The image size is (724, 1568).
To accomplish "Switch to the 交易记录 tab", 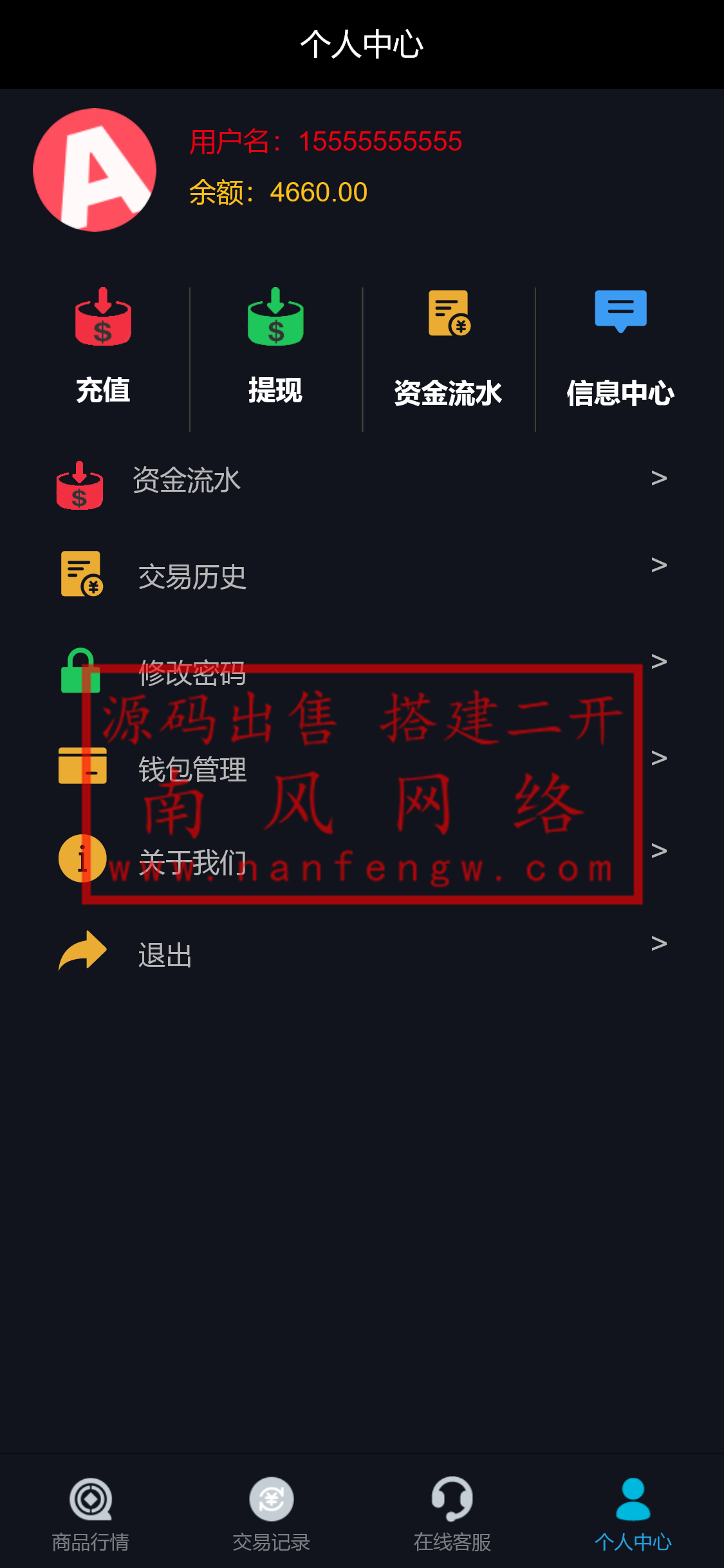I will coord(272,1514).
